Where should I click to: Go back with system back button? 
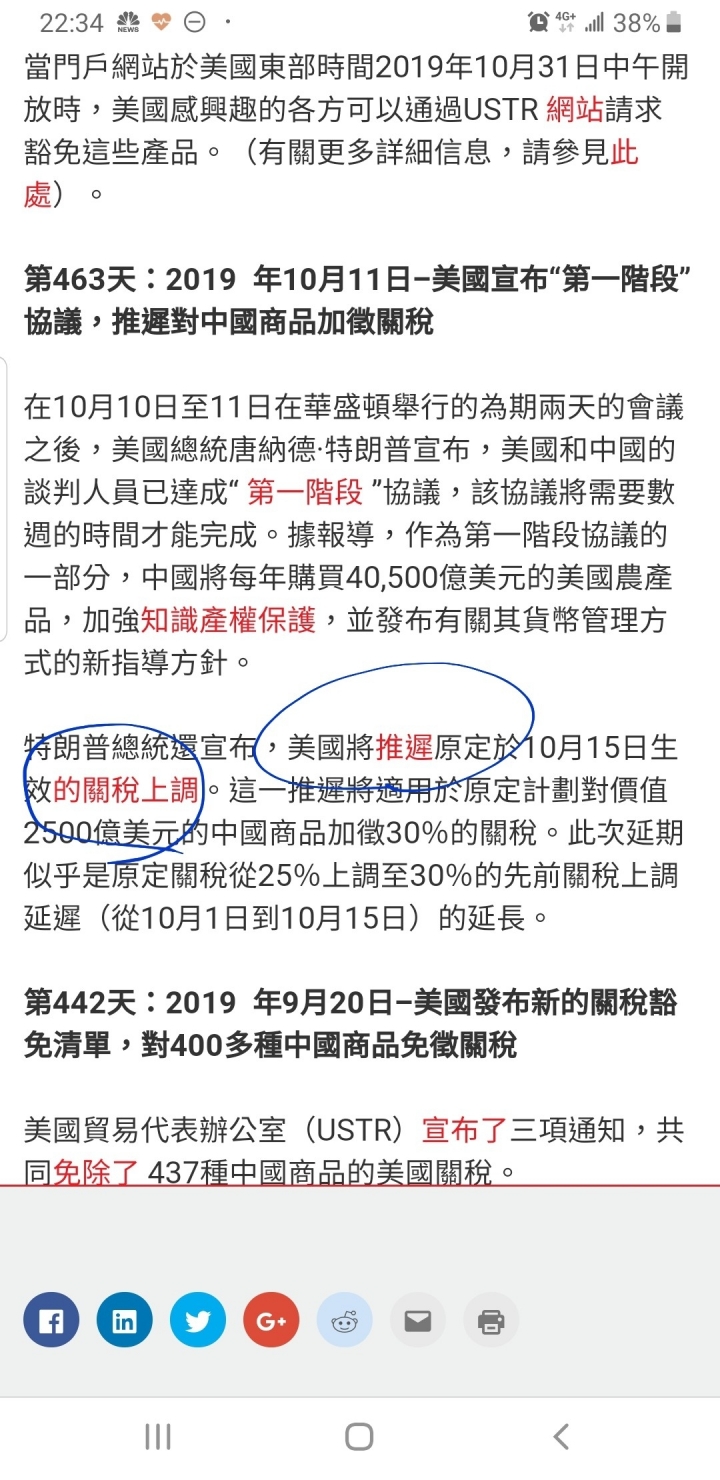click(x=560, y=1437)
